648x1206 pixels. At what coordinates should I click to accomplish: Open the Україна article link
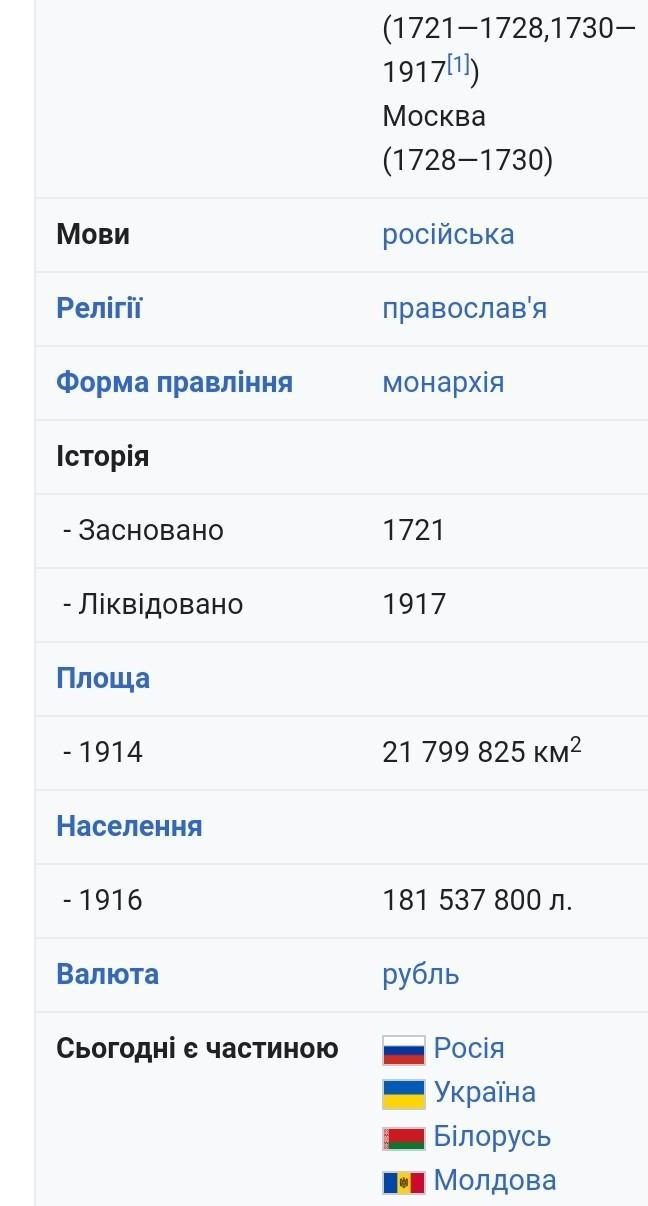[484, 1092]
